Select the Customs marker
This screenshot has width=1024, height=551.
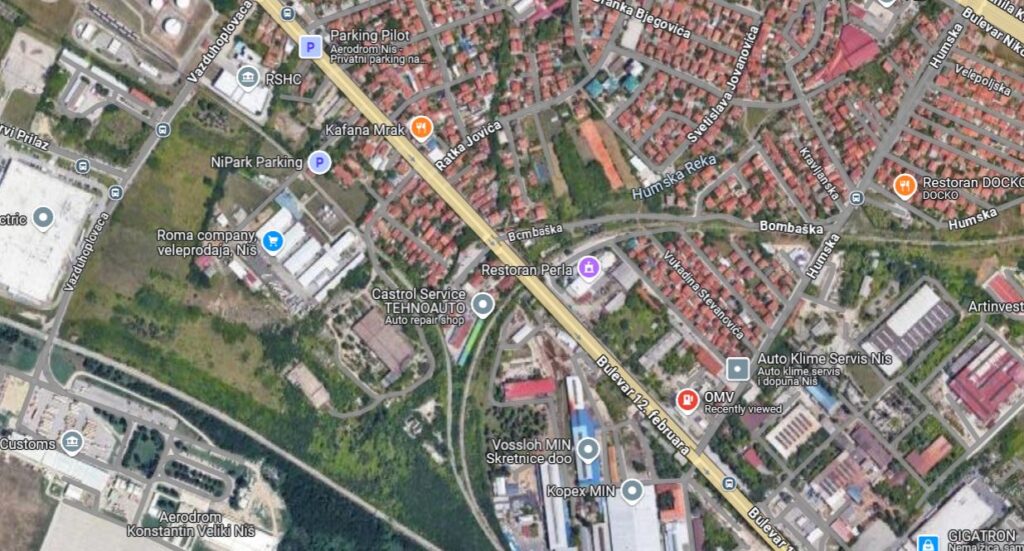[71, 441]
